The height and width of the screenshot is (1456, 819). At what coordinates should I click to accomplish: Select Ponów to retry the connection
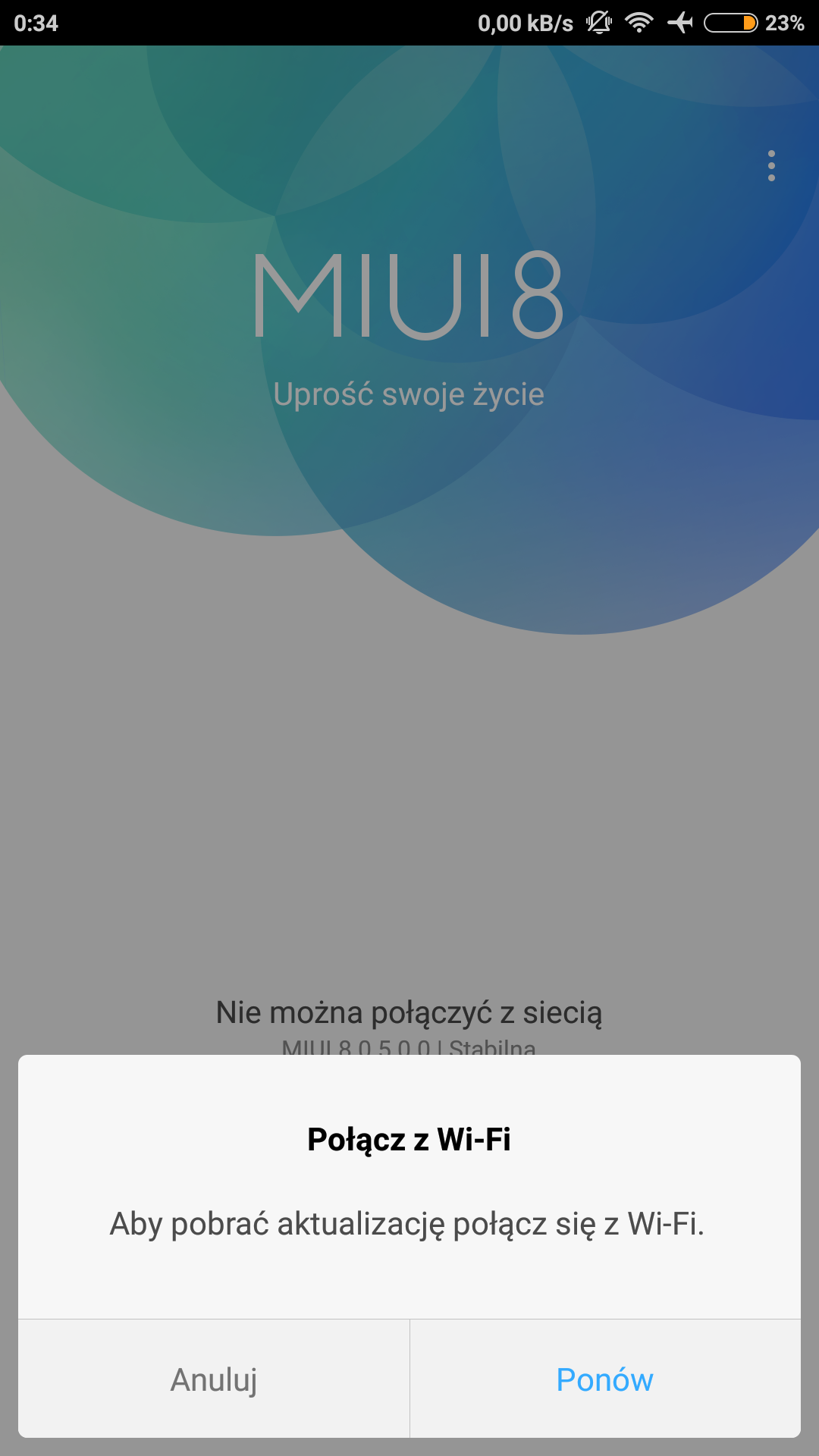click(x=604, y=1379)
